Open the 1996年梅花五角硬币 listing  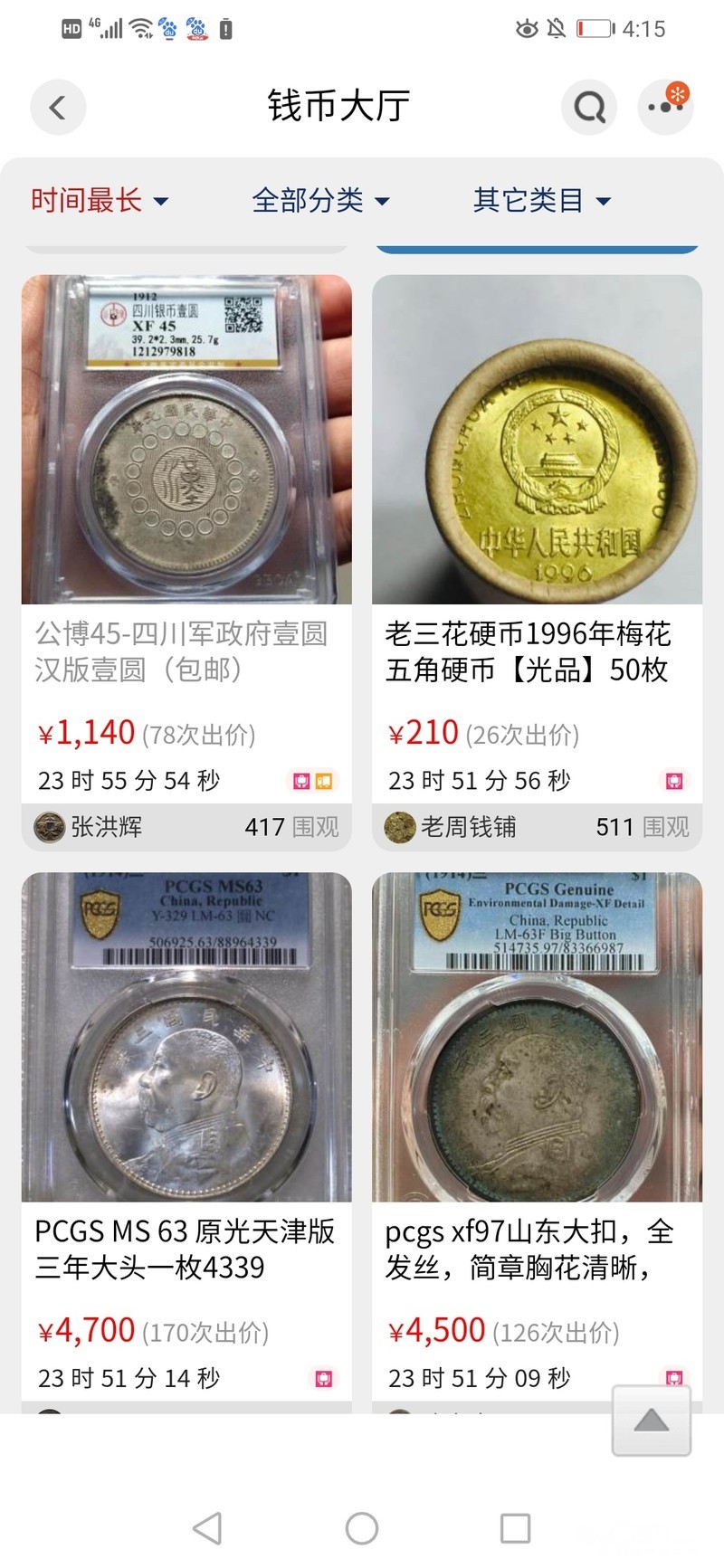tap(537, 441)
